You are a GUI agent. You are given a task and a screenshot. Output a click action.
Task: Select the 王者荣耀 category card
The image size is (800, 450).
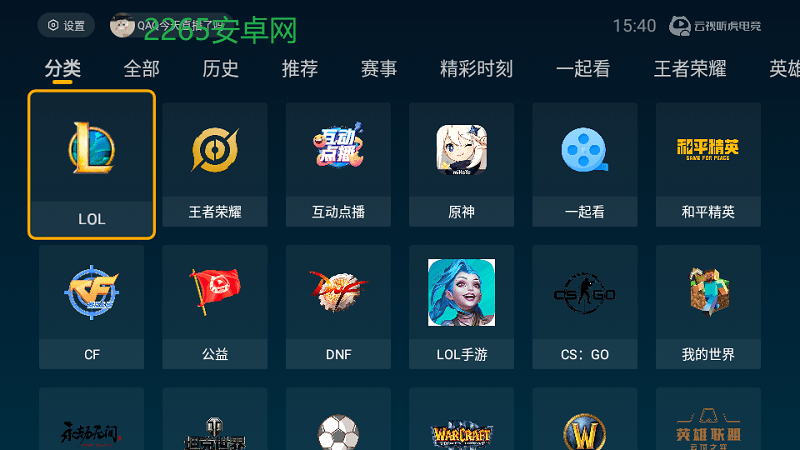215,165
